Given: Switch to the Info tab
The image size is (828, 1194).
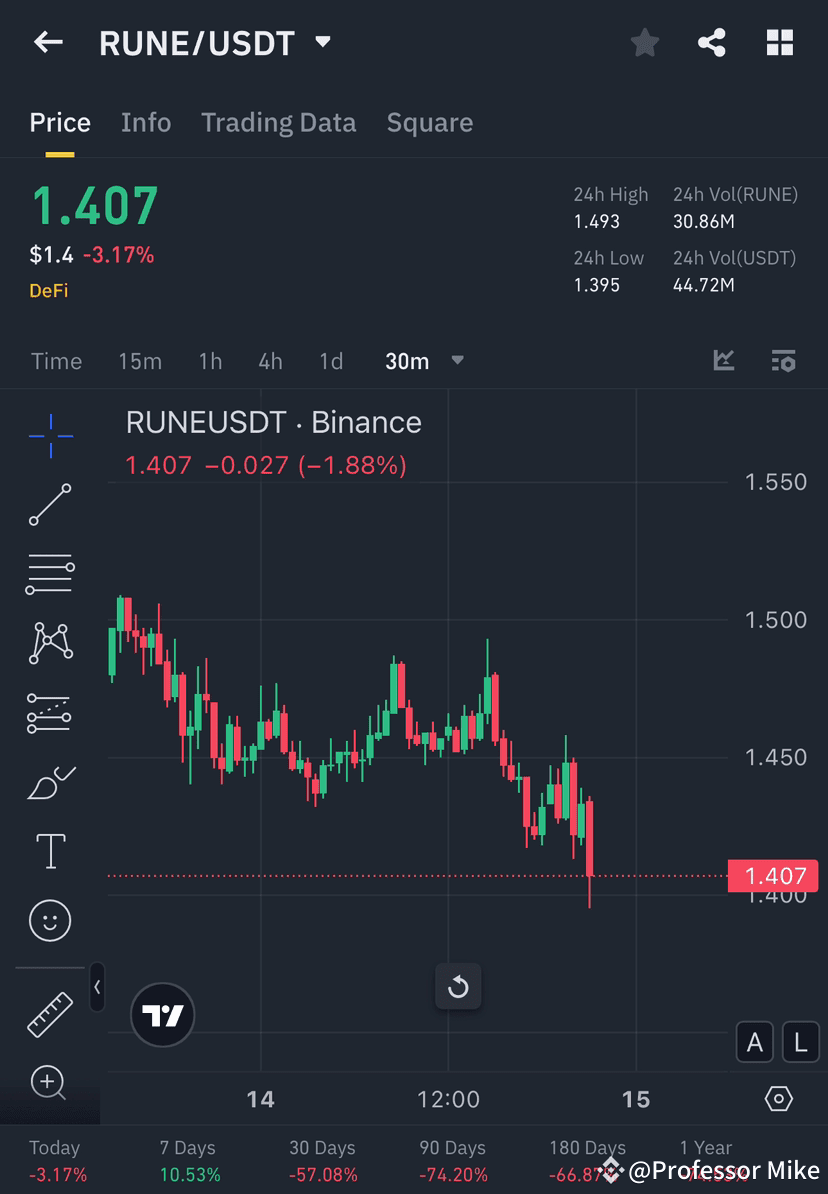Looking at the screenshot, I should (x=146, y=122).
